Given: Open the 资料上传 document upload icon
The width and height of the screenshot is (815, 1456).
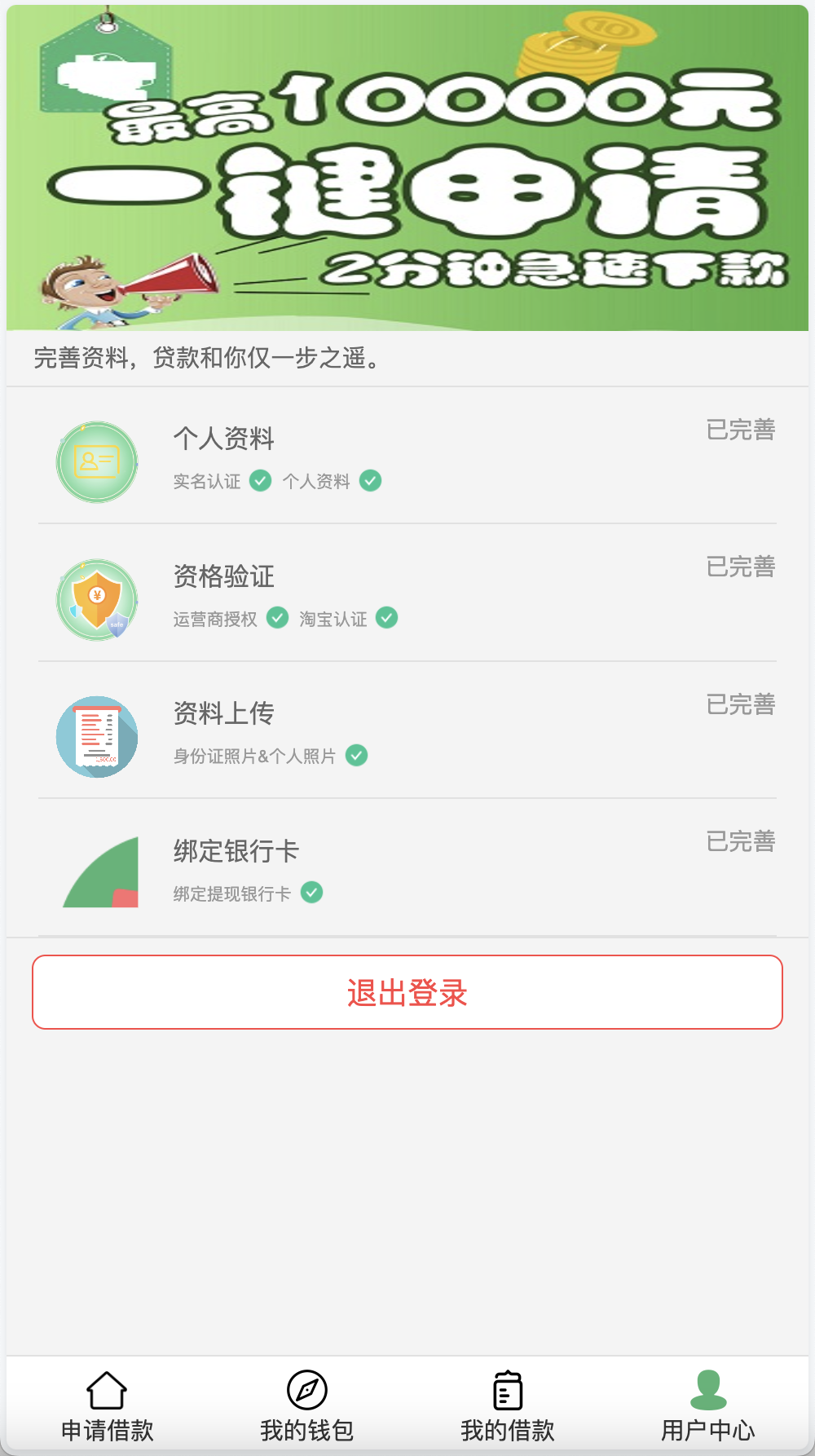Looking at the screenshot, I should coord(96,736).
